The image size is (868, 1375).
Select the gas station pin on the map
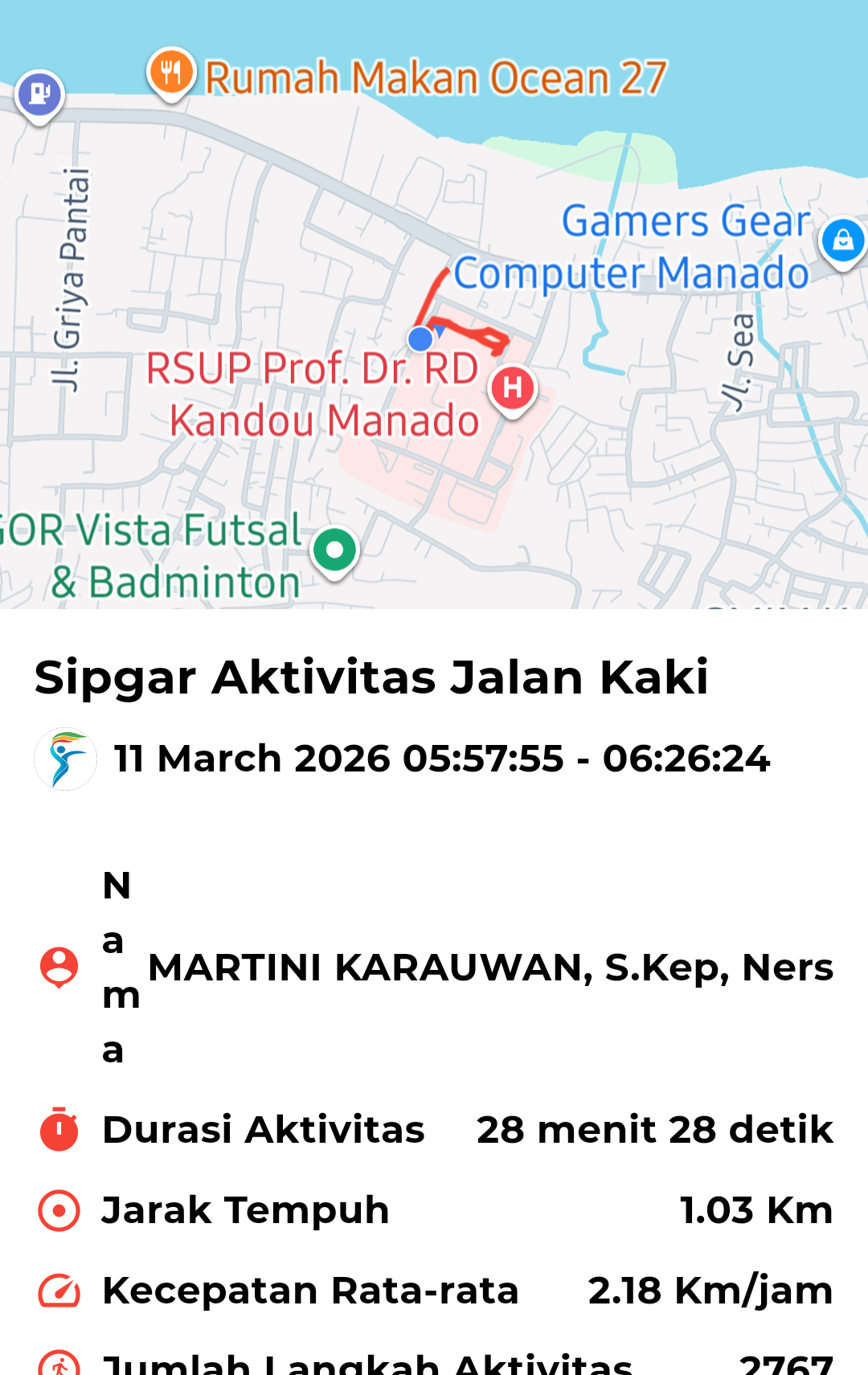(39, 95)
